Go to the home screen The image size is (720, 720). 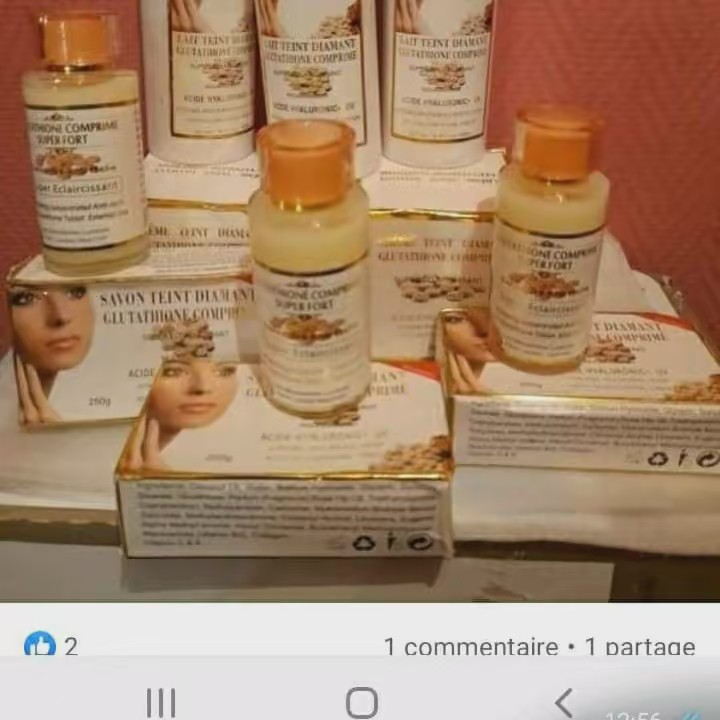tap(362, 703)
